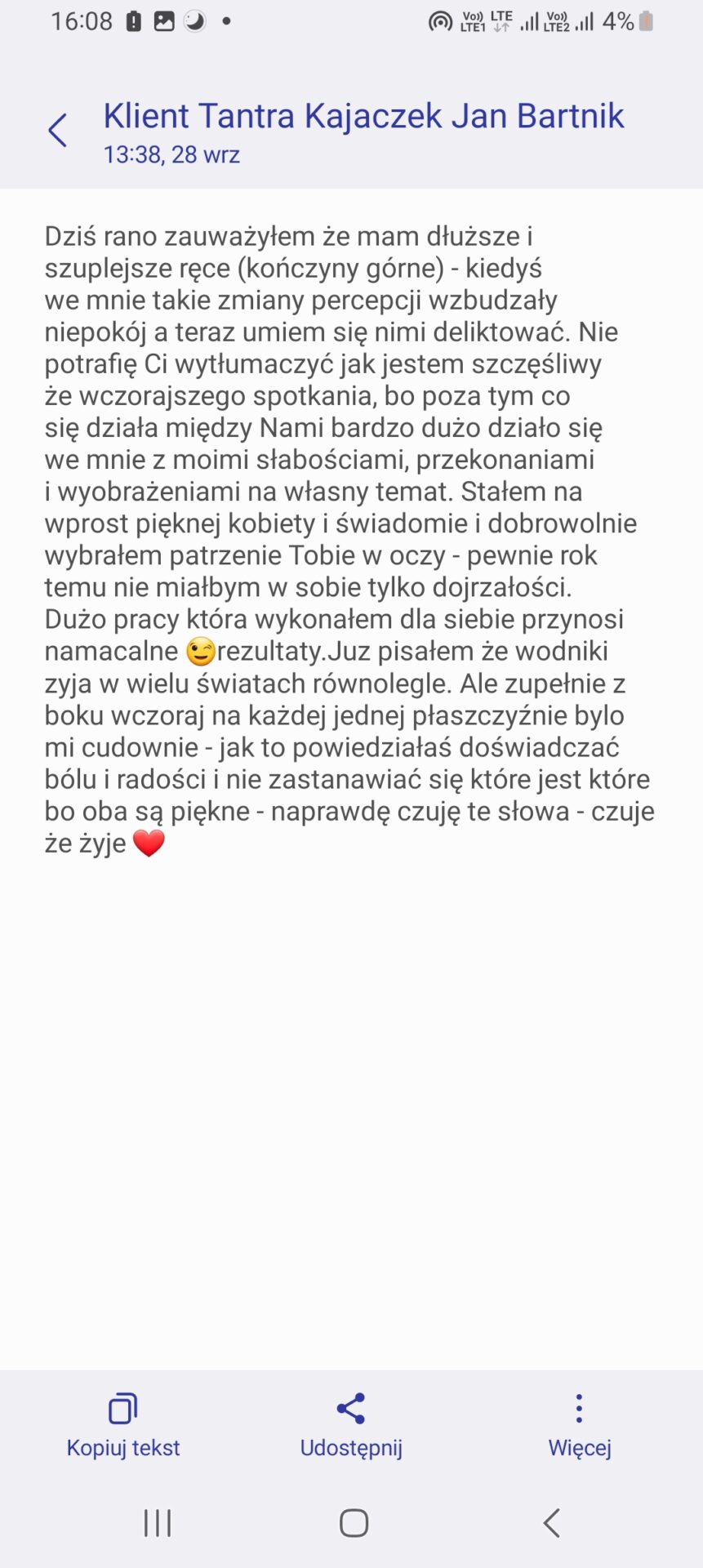Tap Kopiuj tekst to copy message
Image resolution: width=703 pixels, height=1568 pixels.
pos(123,1426)
